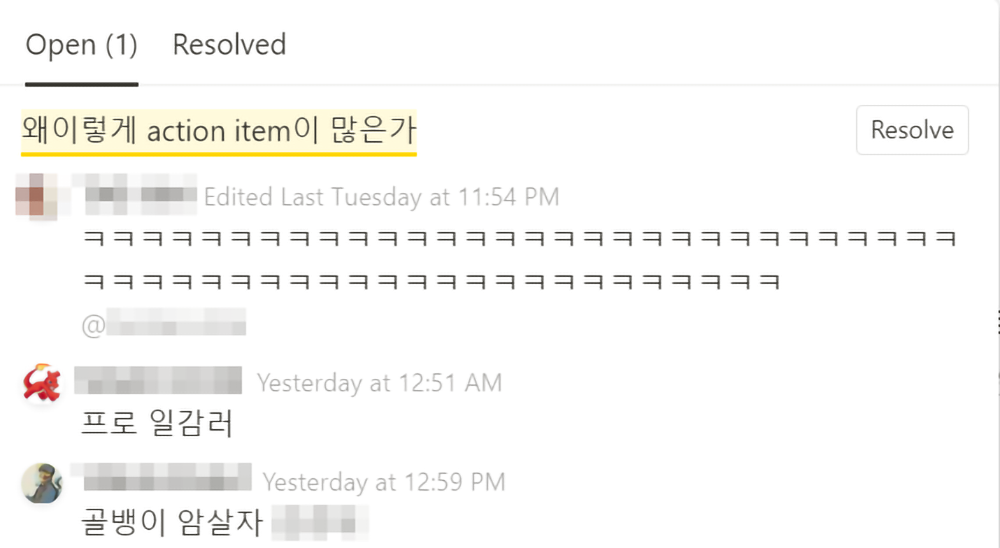View profile of 12:59 PM commenter
This screenshot has width=1000, height=548.
pyautogui.click(x=41, y=483)
